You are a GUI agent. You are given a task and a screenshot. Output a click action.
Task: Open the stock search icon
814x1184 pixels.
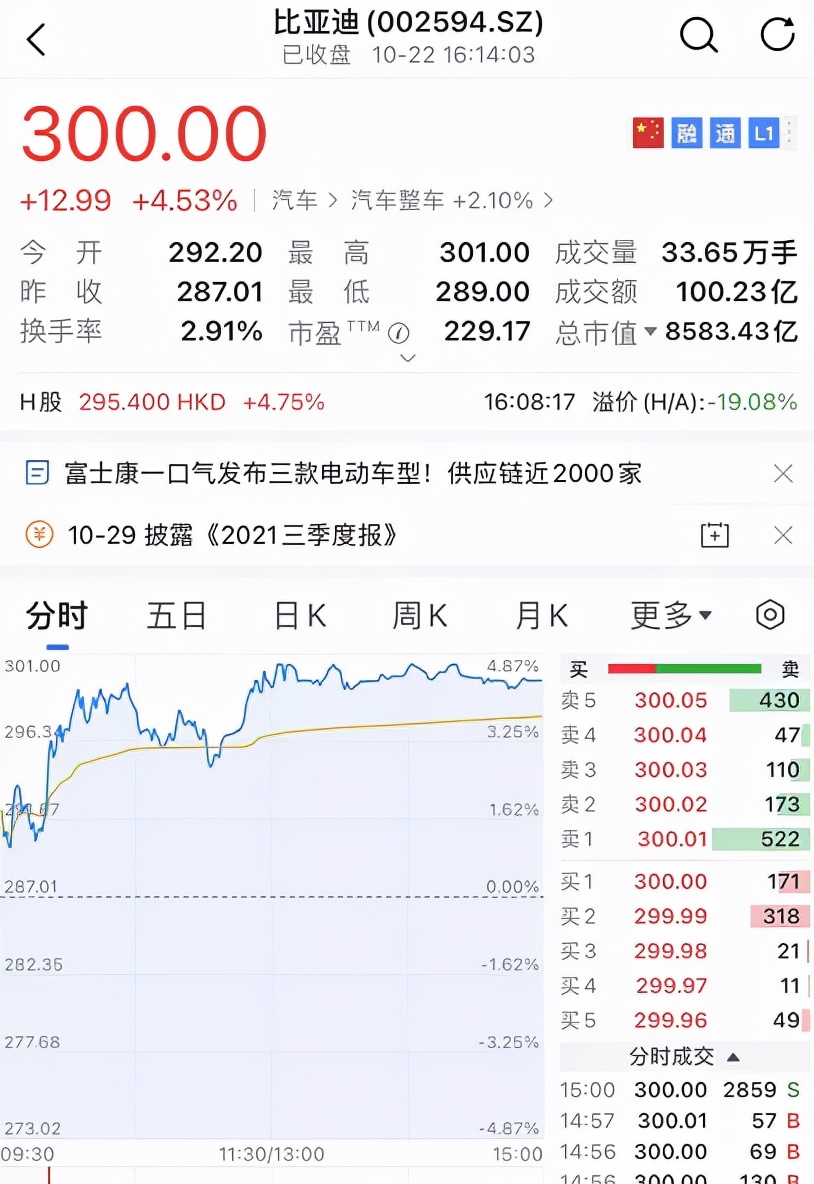(x=698, y=36)
